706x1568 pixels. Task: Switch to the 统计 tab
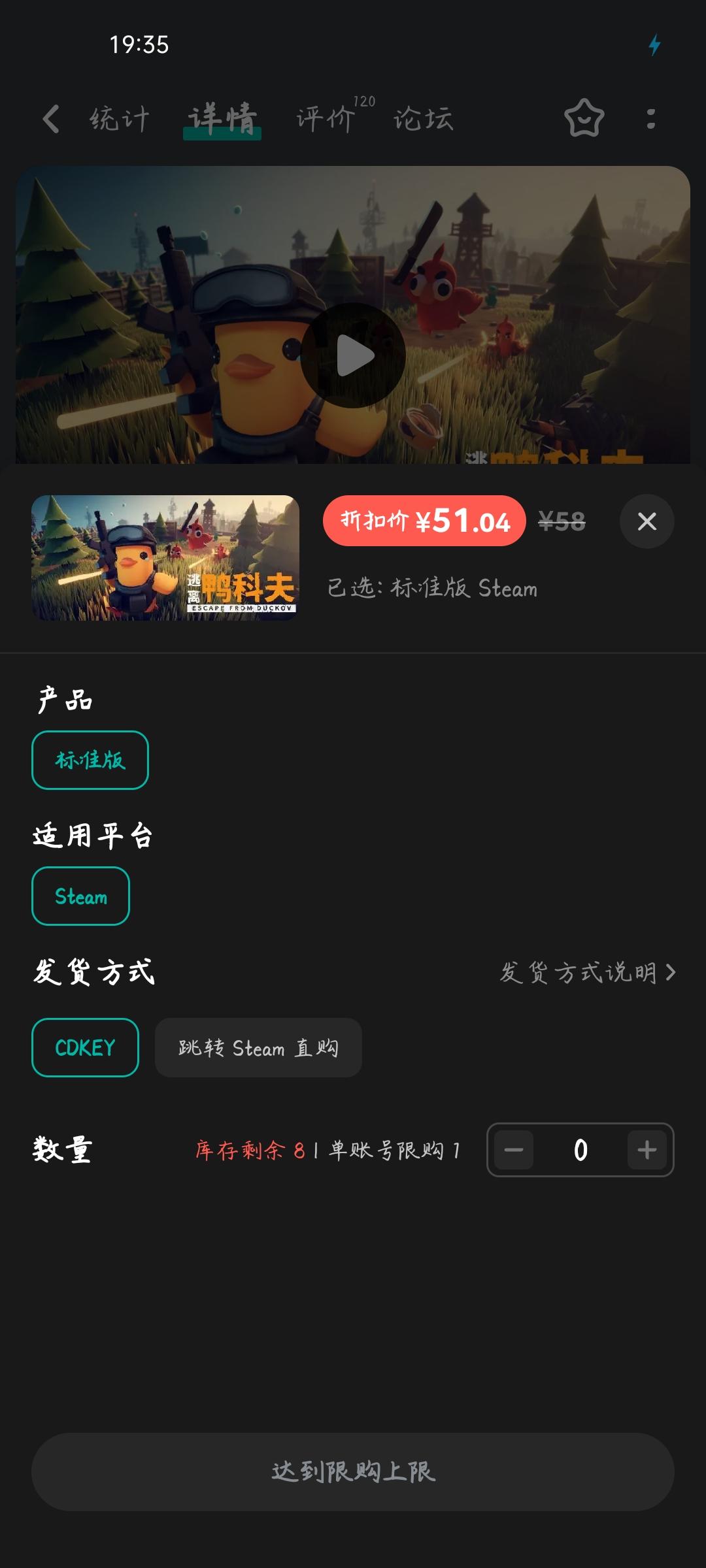tap(120, 120)
